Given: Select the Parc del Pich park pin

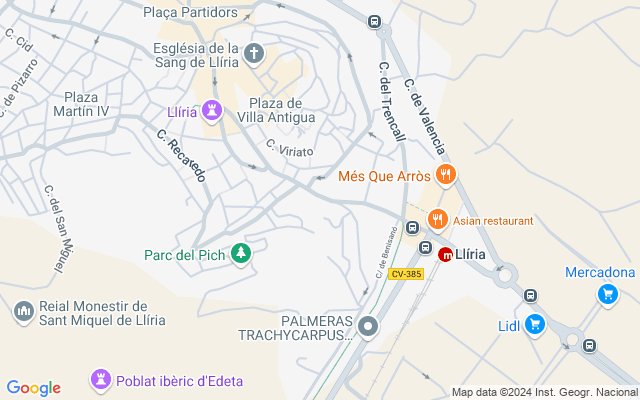Looking at the screenshot, I should [x=240, y=254].
